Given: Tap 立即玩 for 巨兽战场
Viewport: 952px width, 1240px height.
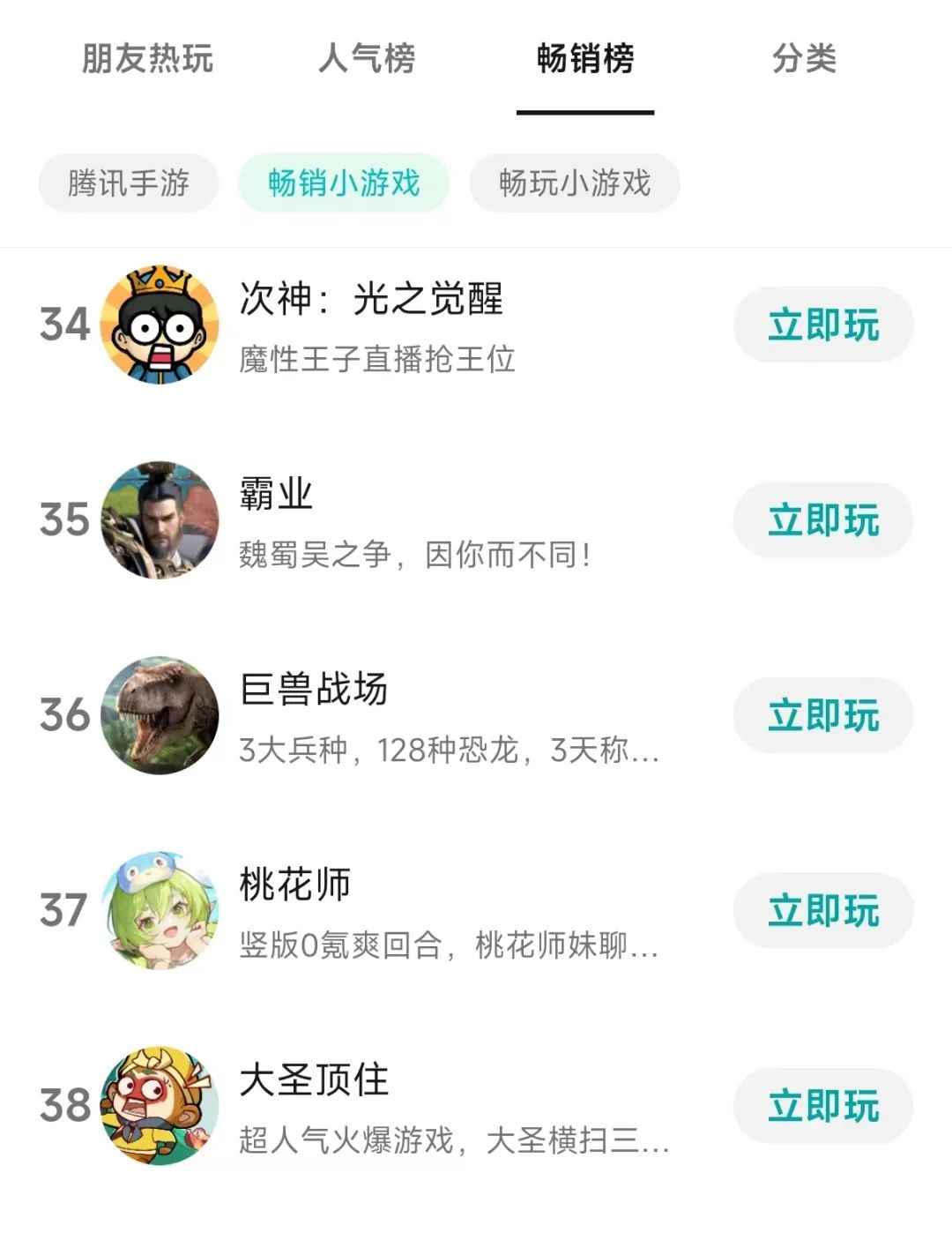Looking at the screenshot, I should 823,715.
